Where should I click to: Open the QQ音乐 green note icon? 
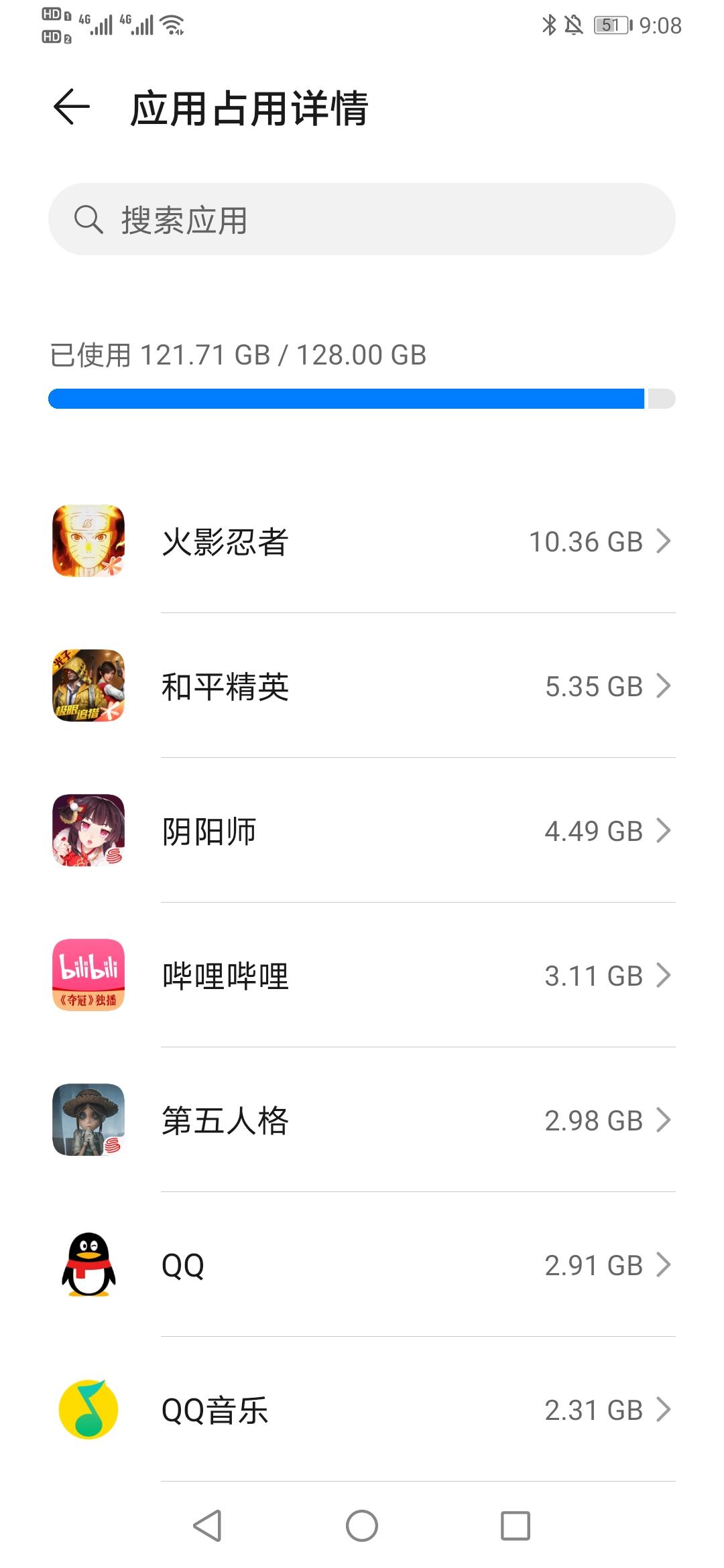88,1410
